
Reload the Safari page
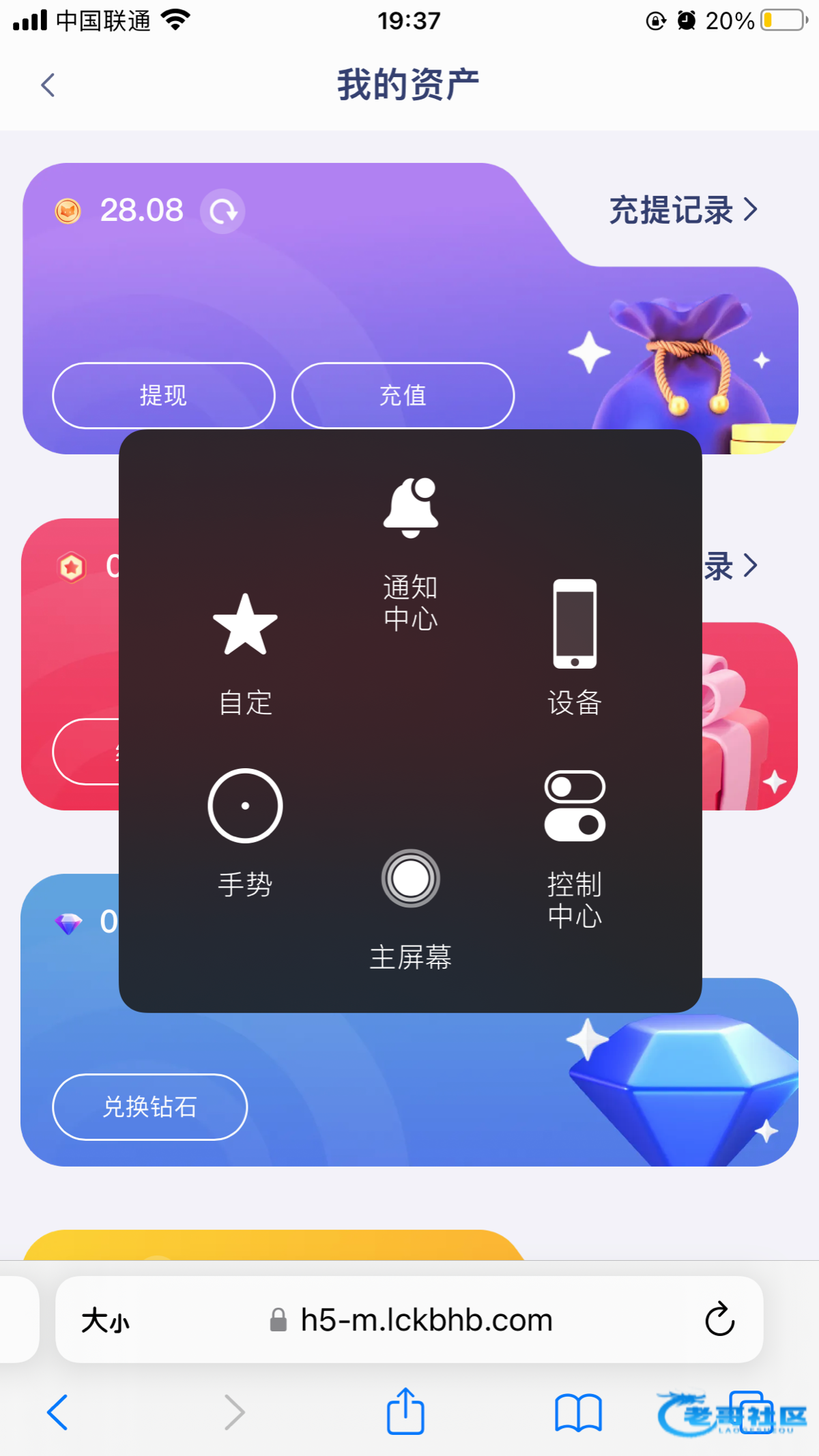719,1320
